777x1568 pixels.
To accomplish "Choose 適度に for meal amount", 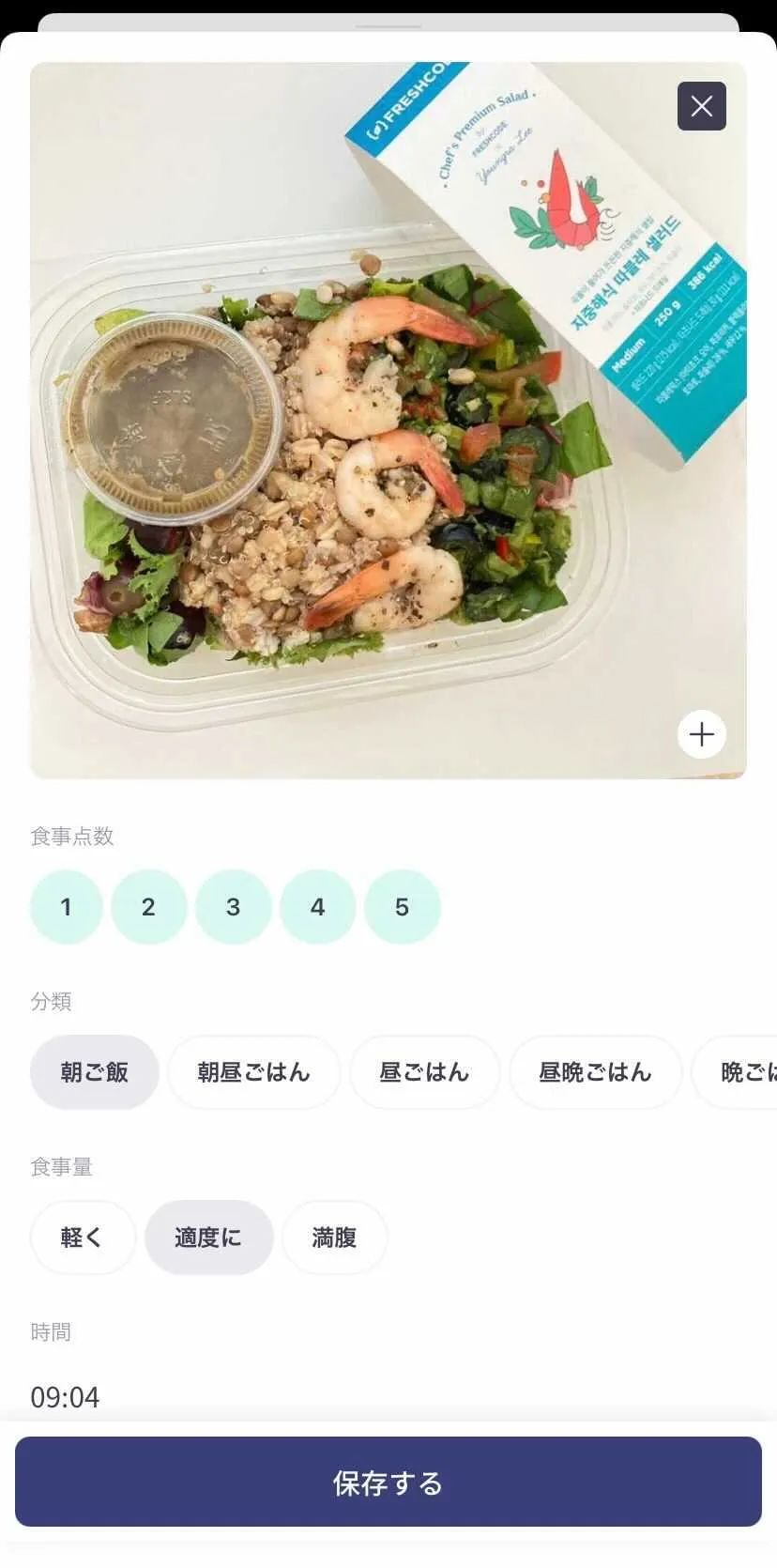I will [208, 1237].
